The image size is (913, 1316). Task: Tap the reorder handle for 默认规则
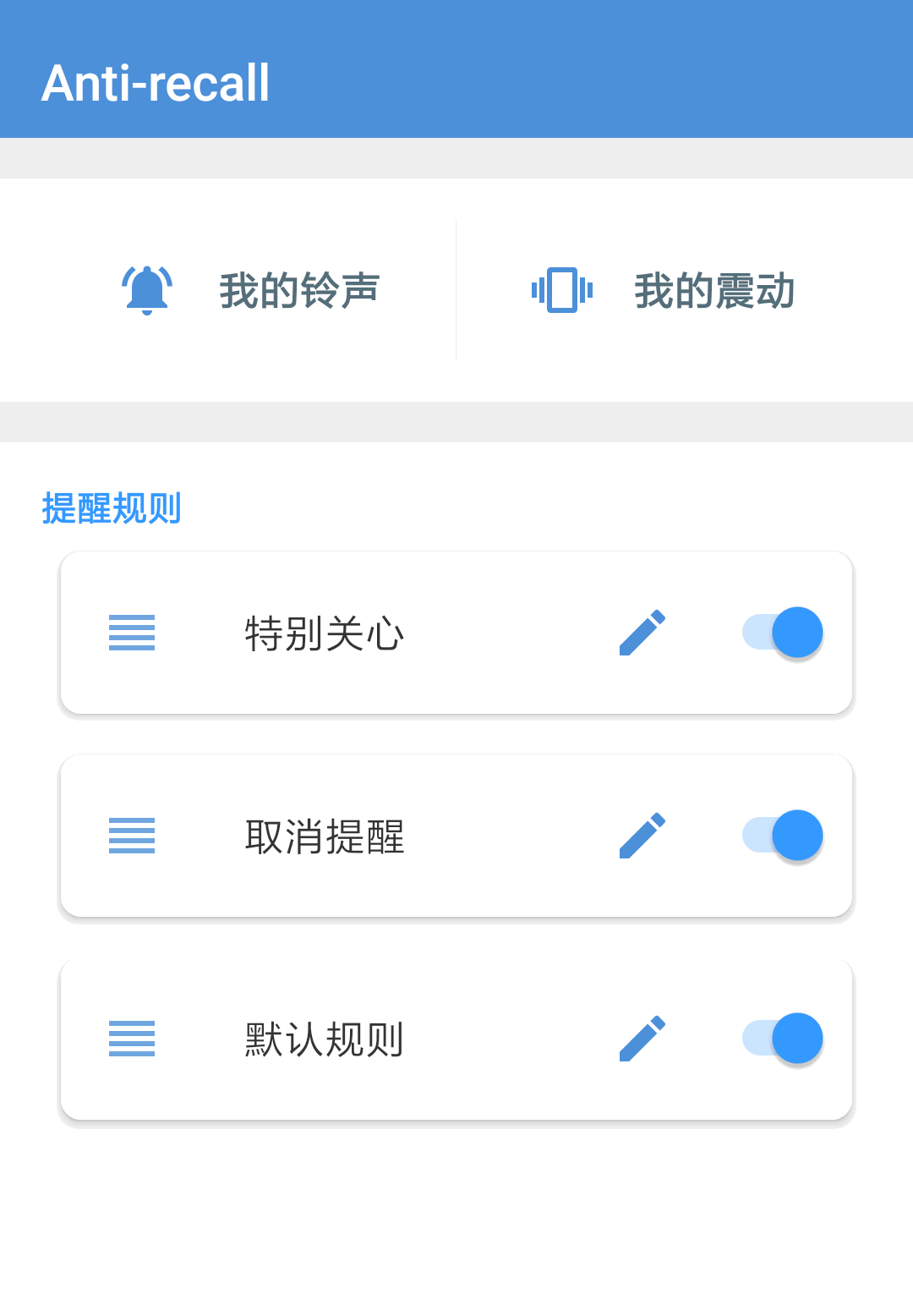tap(132, 1039)
